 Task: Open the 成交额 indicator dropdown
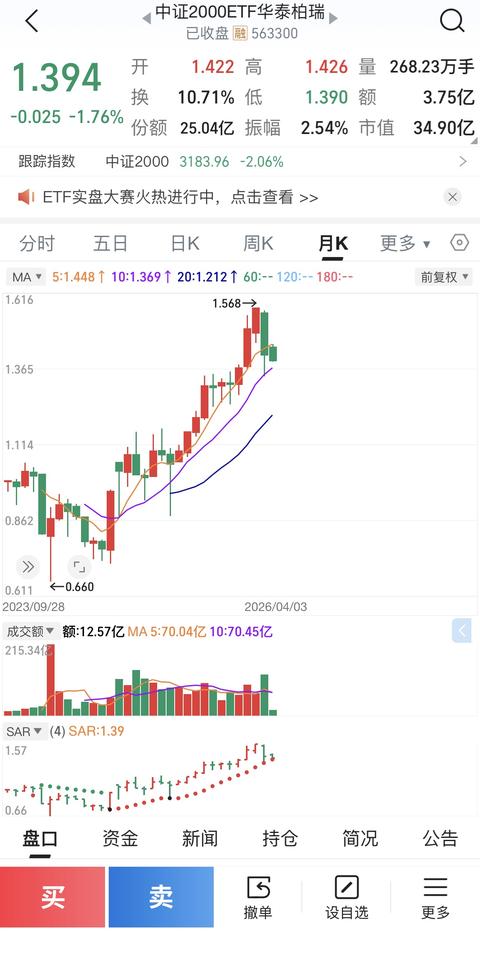[x=30, y=632]
